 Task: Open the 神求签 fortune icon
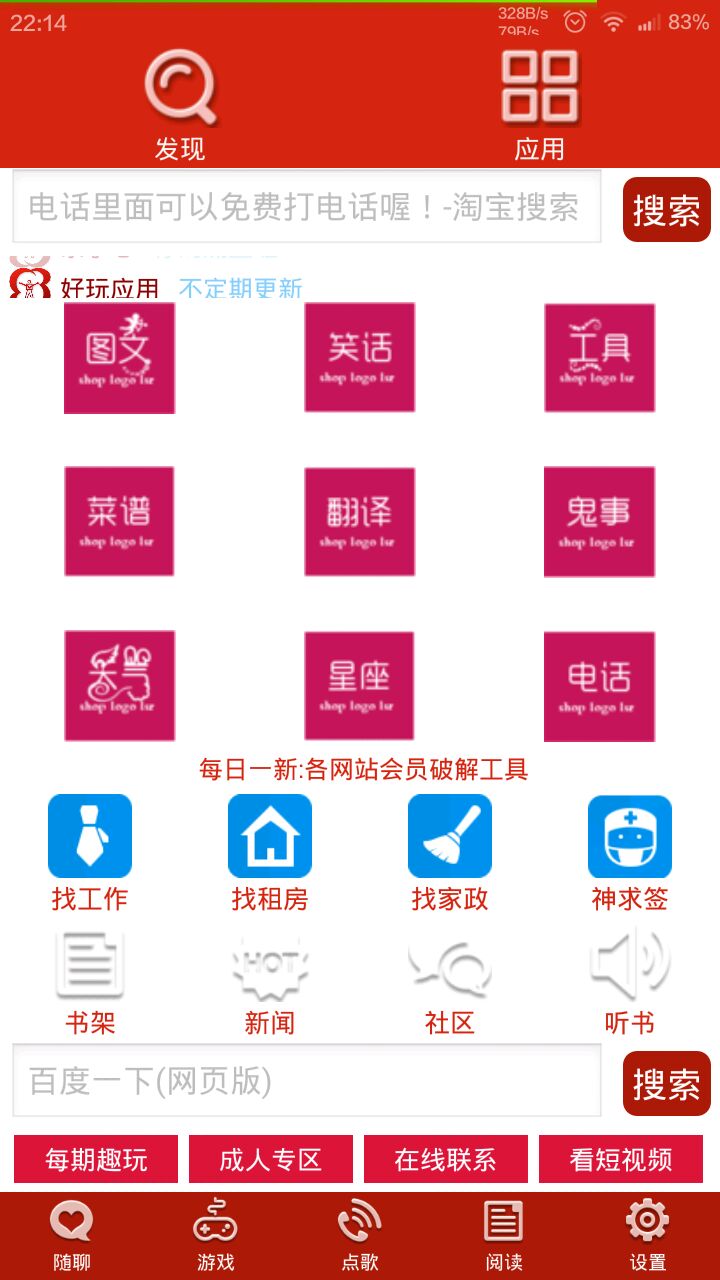629,851
